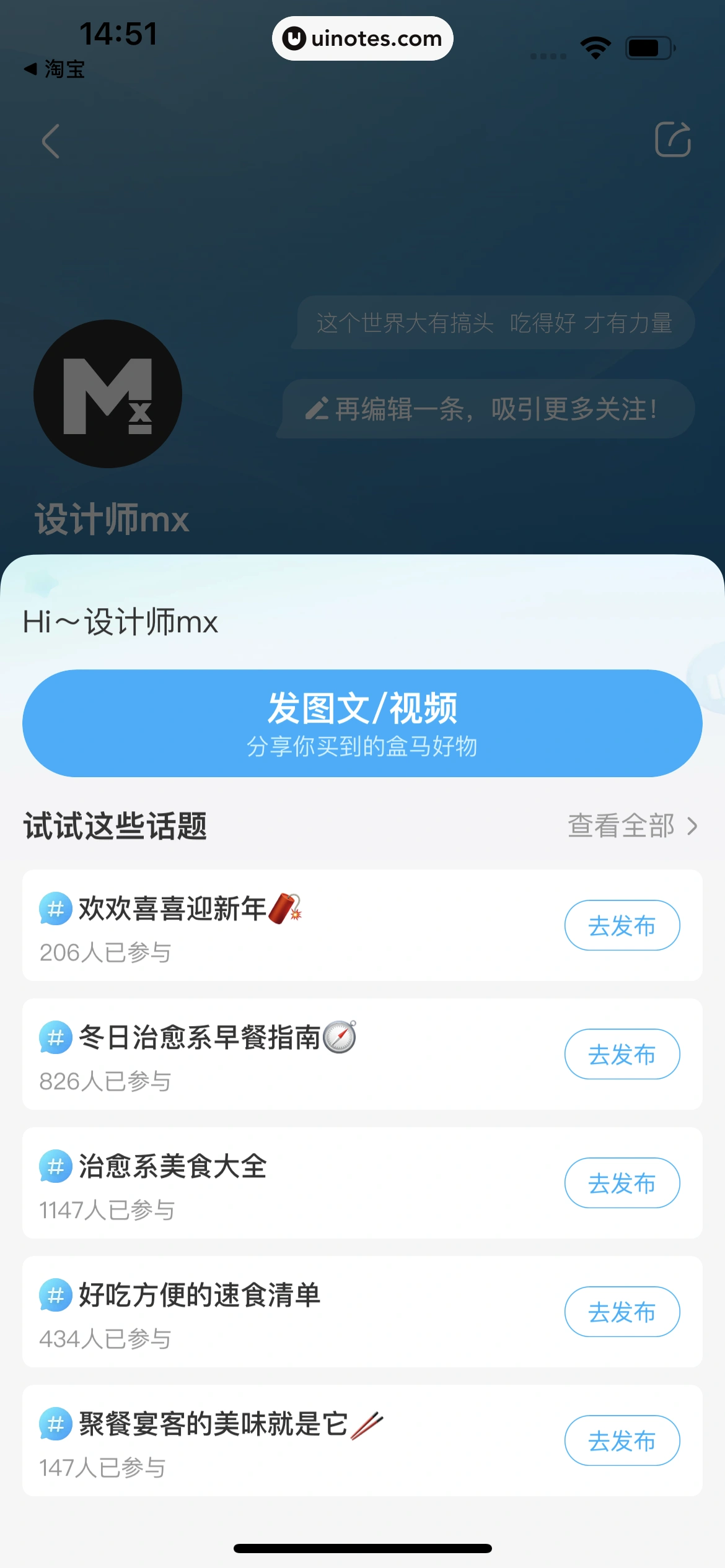
Task: Tap 发图文/视频 to post content
Action: click(x=362, y=723)
